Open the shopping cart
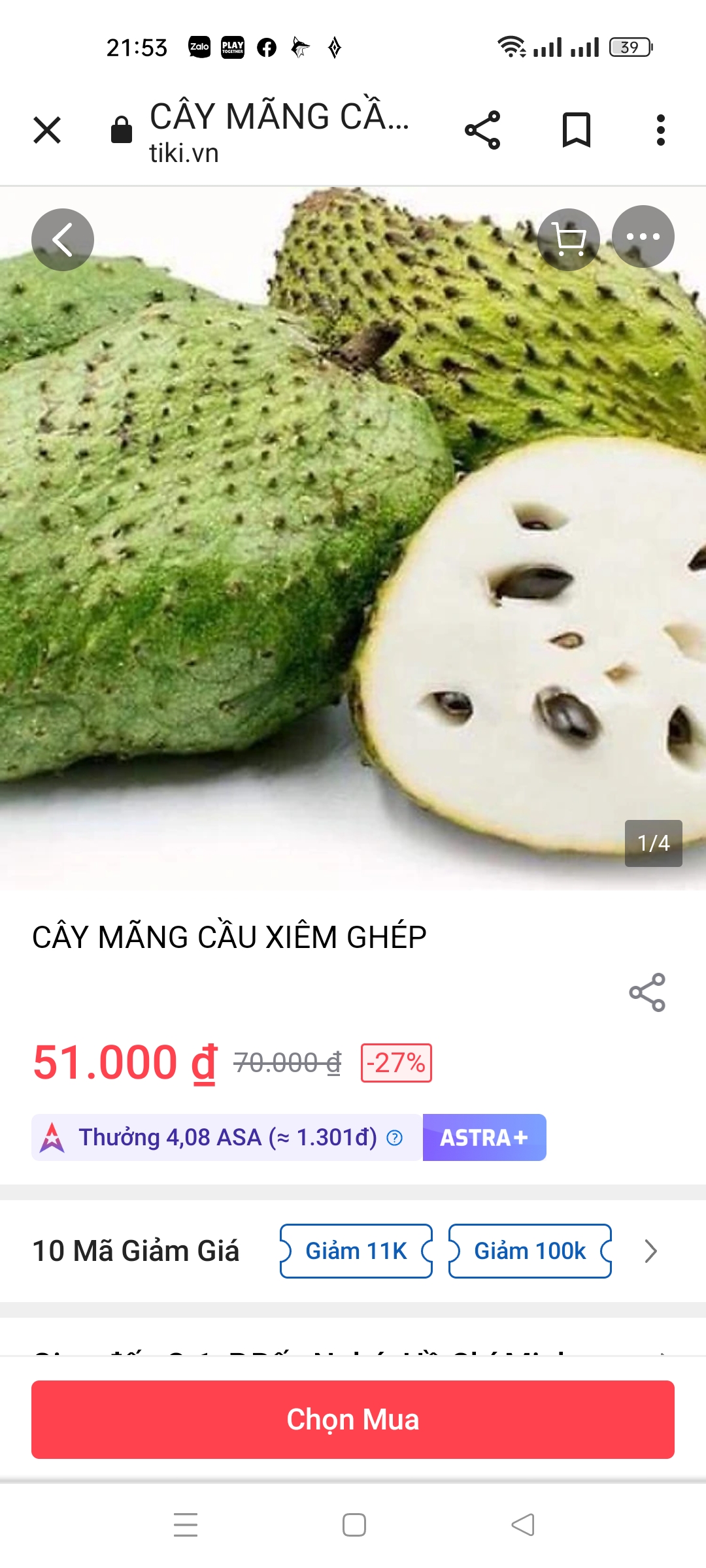 coord(568,239)
